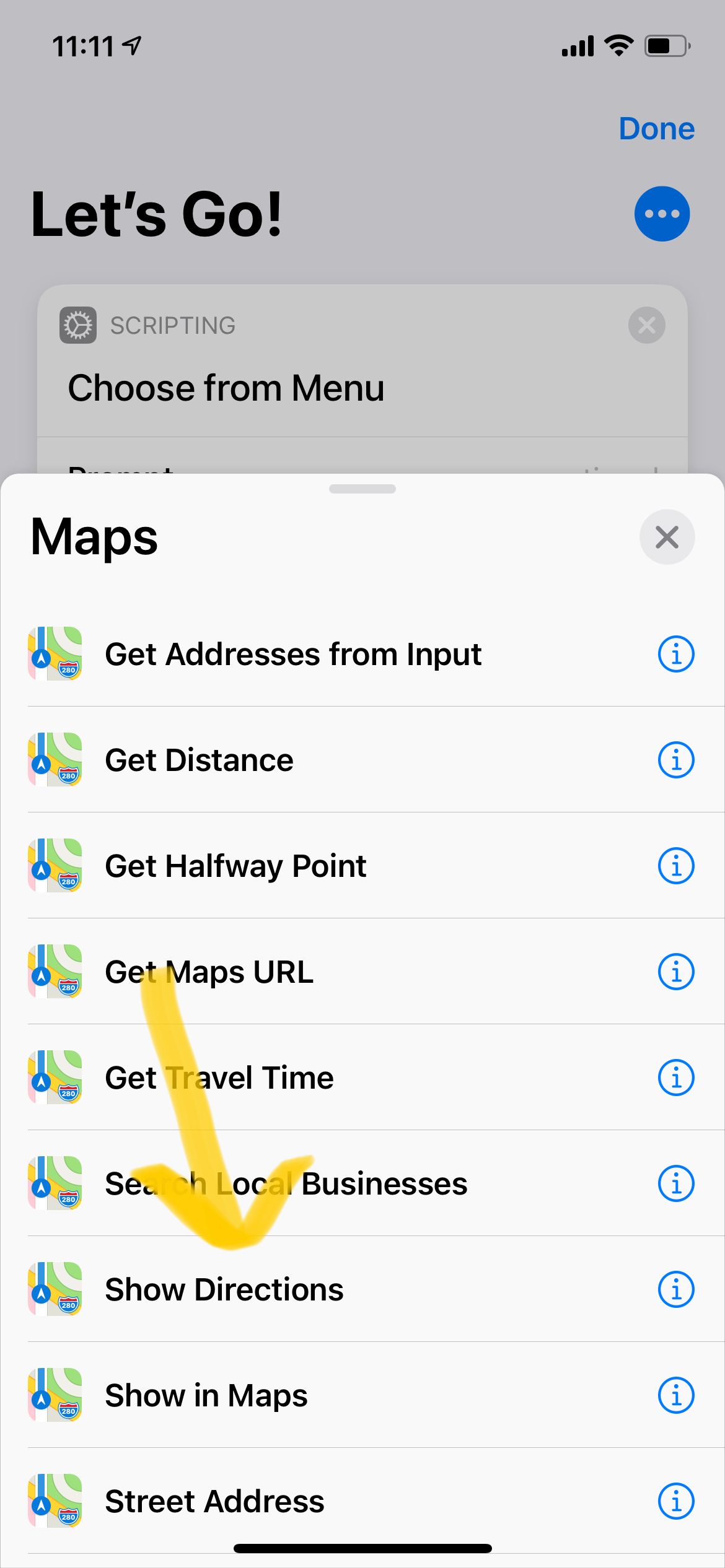Image resolution: width=725 pixels, height=1568 pixels.
Task: Open info for Get Travel Time
Action: (675, 1078)
